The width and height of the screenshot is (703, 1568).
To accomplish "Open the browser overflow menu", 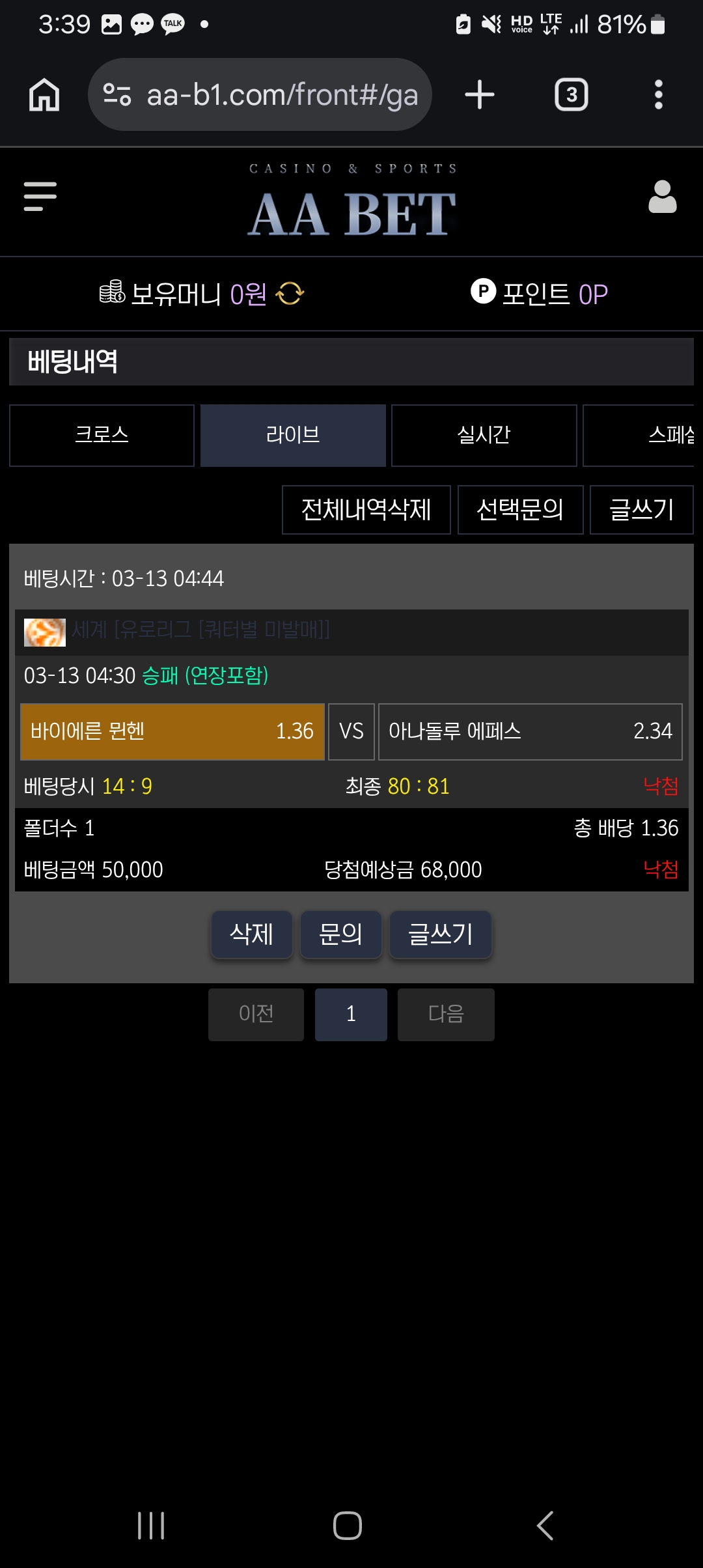I will pyautogui.click(x=658, y=95).
